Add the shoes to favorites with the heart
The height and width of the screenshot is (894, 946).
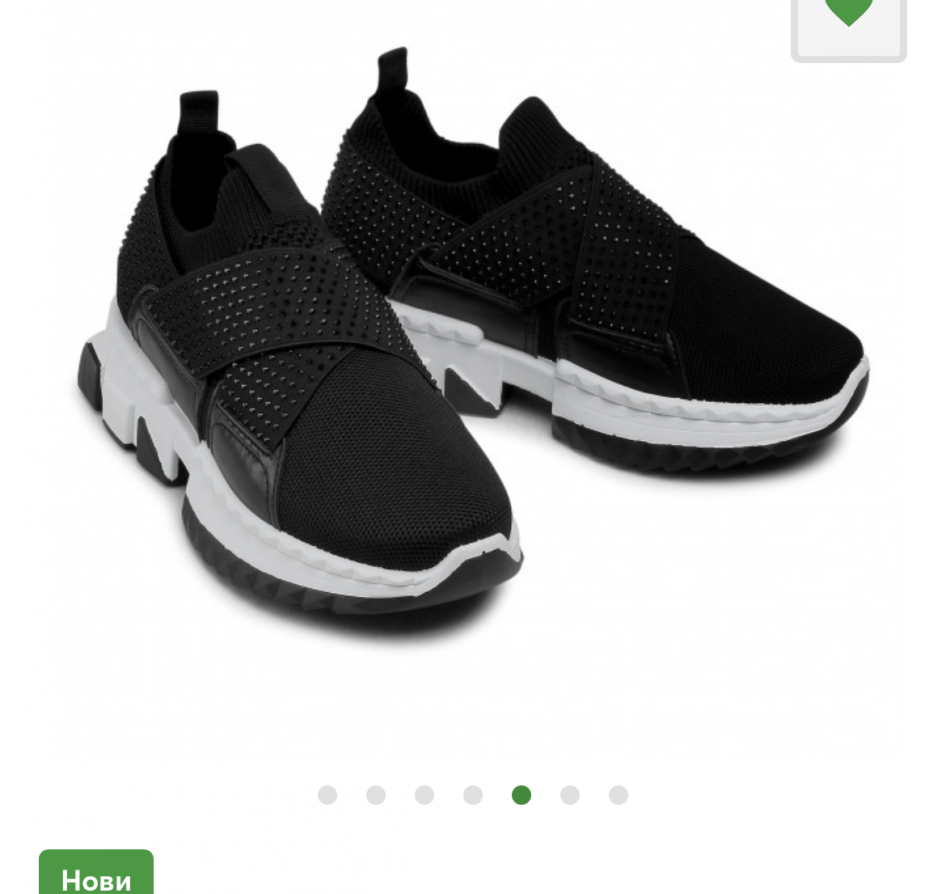click(848, 16)
